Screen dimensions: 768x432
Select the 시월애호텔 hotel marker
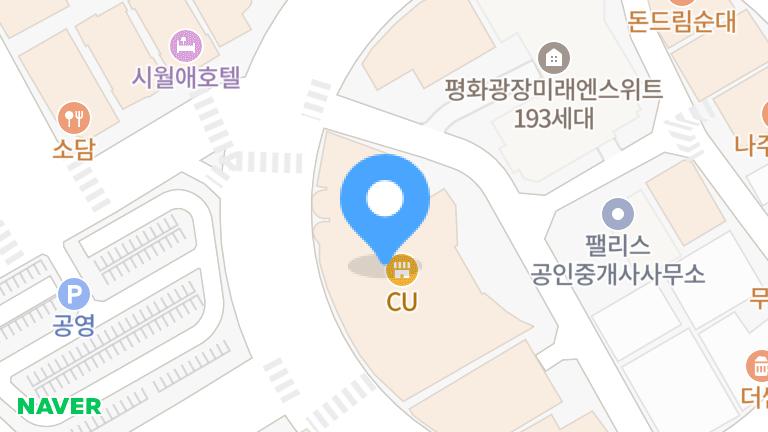[x=187, y=45]
